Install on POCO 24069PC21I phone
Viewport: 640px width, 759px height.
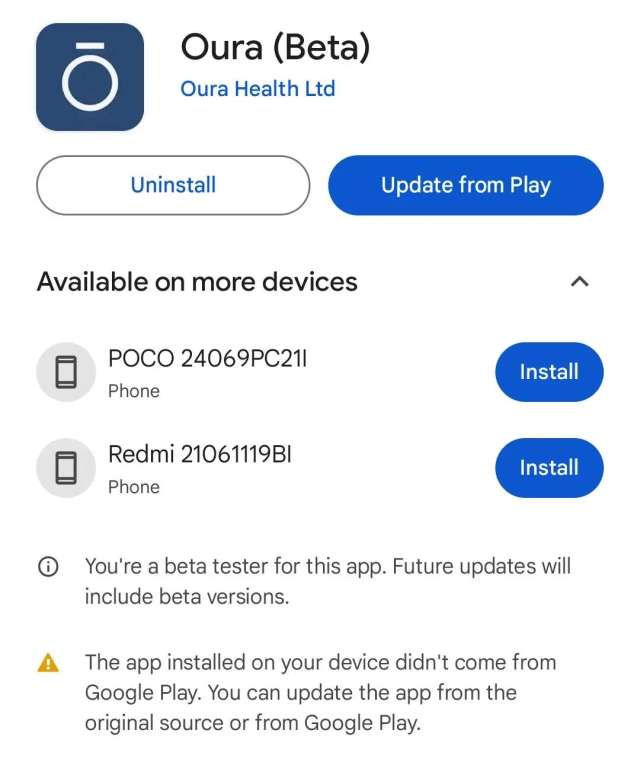click(x=549, y=372)
